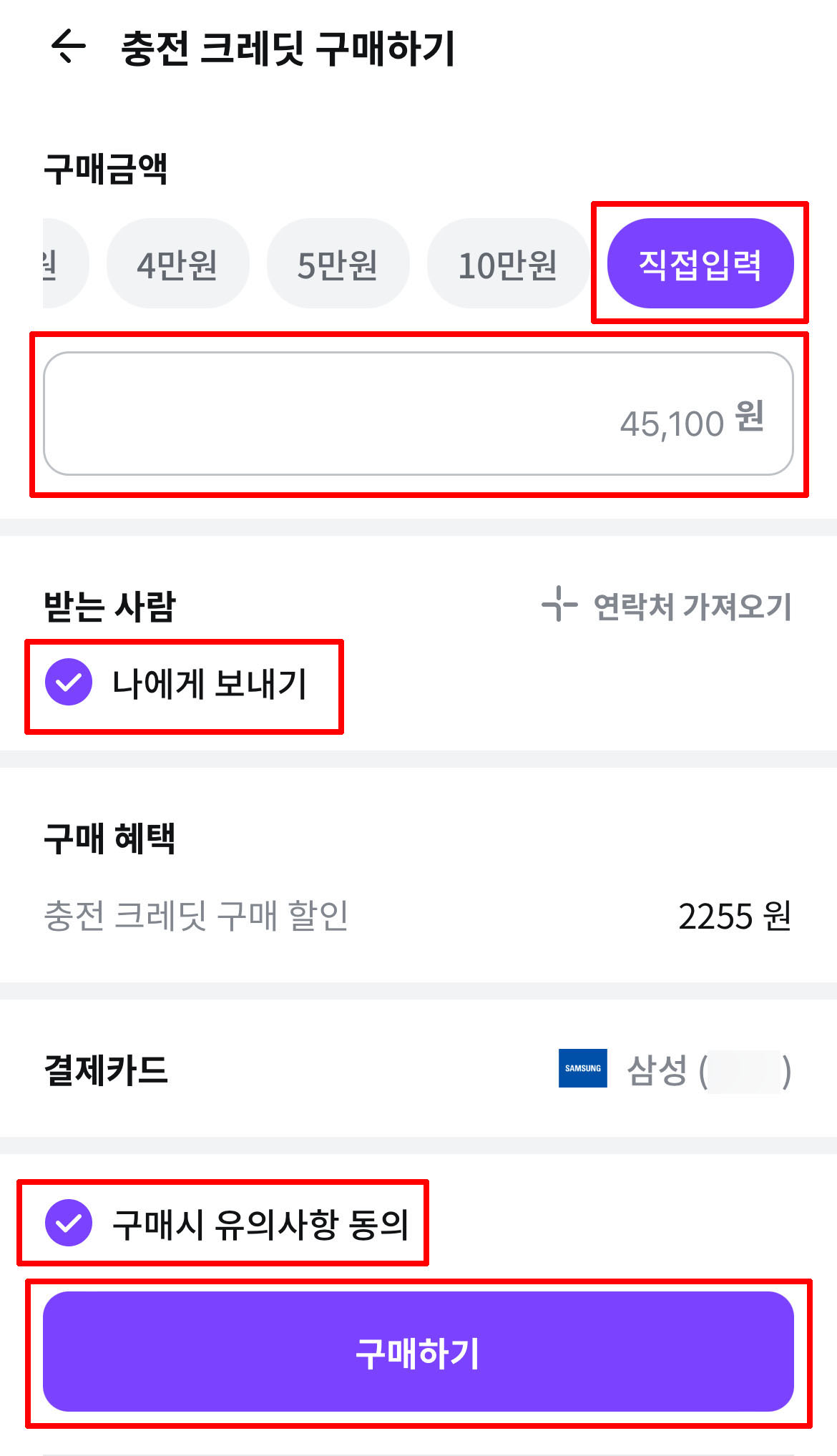The image size is (837, 1456).
Task: Go back using the top arrow
Action: [69, 47]
